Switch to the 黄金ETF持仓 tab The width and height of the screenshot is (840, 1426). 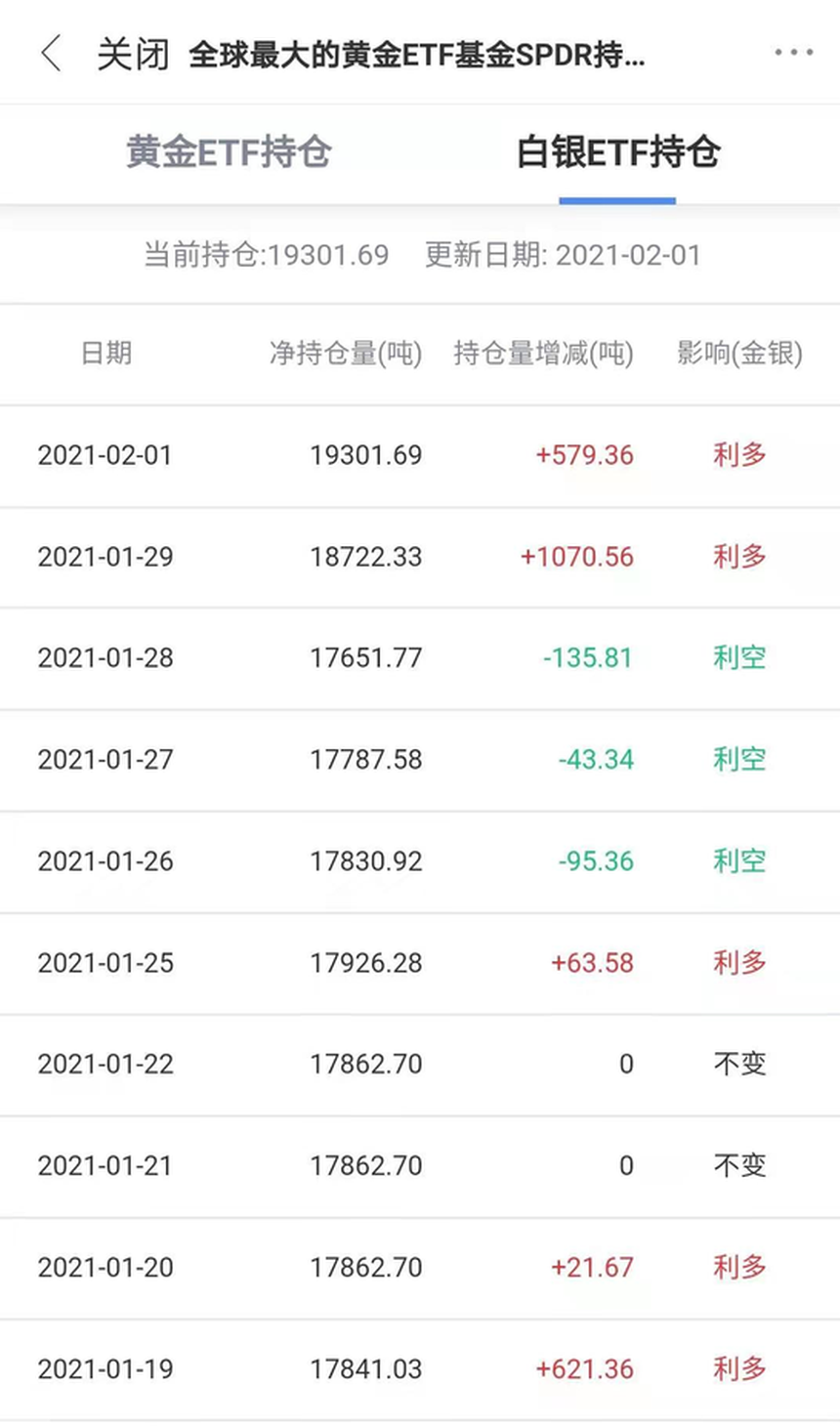click(x=230, y=152)
